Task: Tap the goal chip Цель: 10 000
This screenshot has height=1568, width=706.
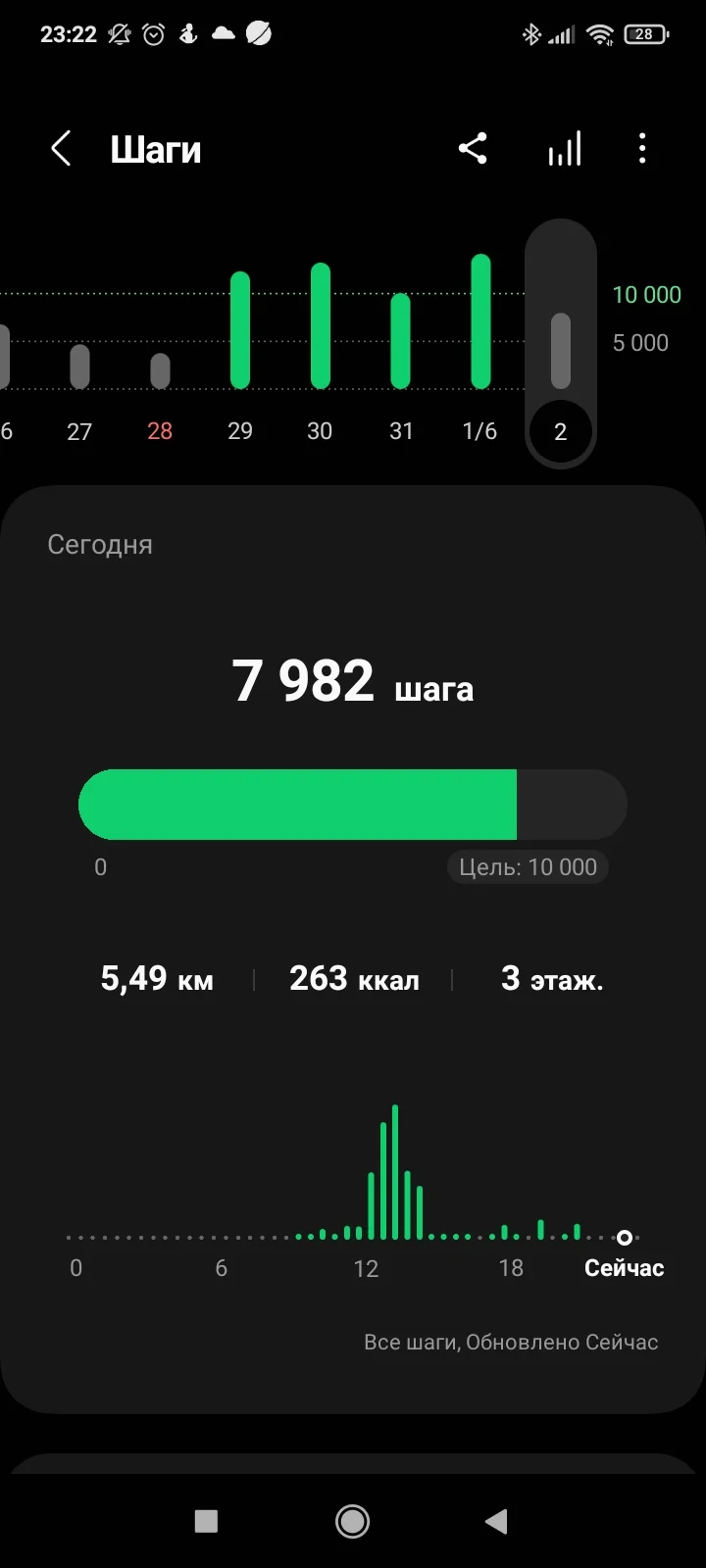Action: coord(528,867)
